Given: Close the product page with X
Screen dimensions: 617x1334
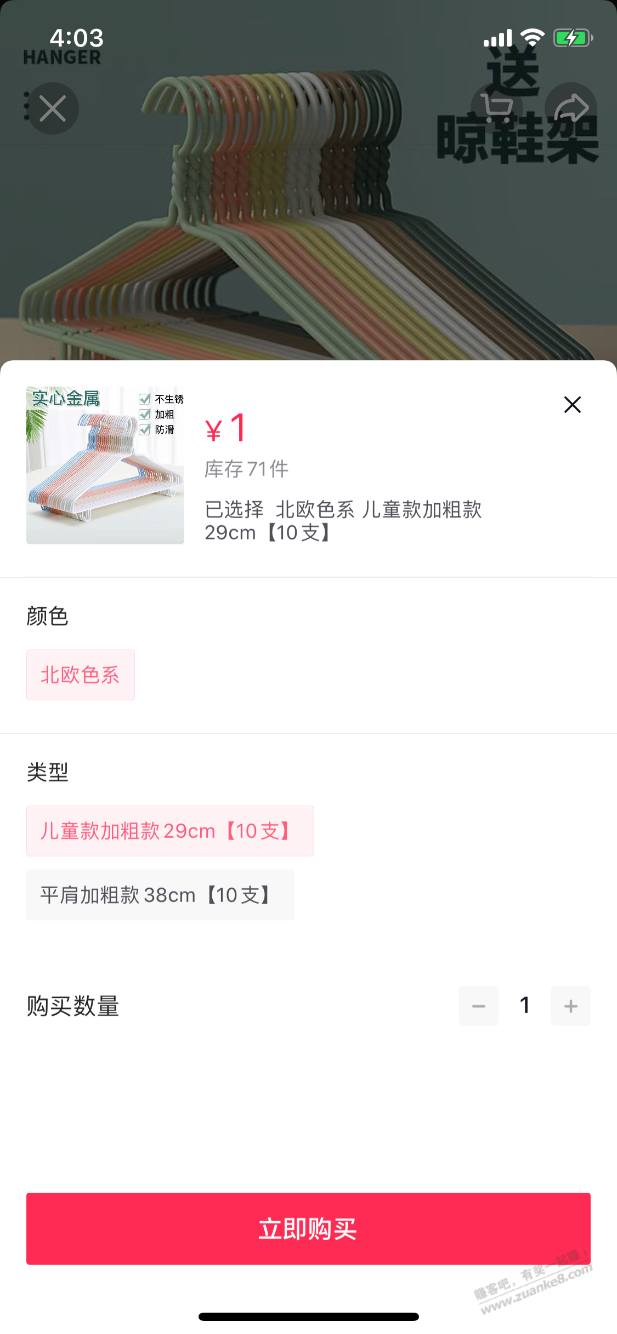Looking at the screenshot, I should click(x=53, y=108).
